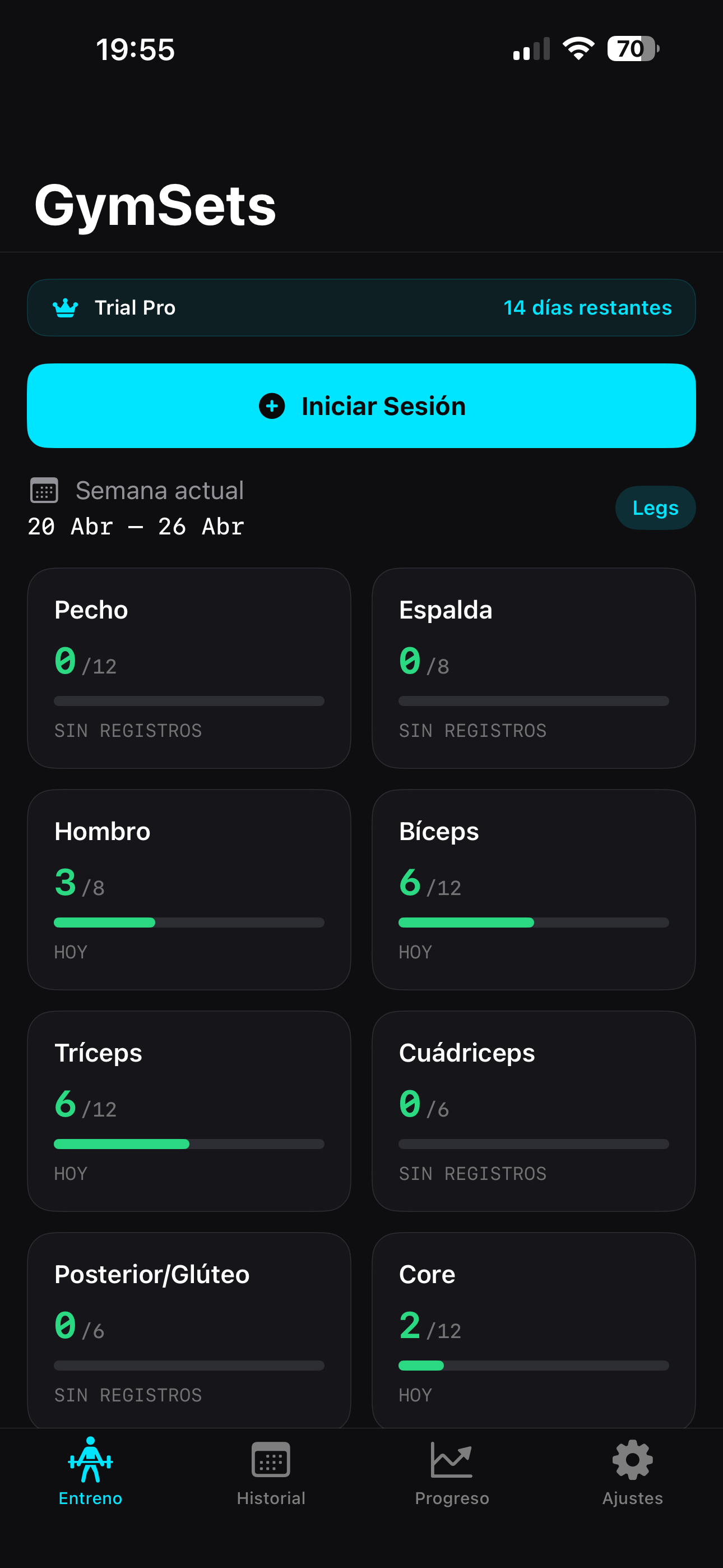Tap the Legs chip
The width and height of the screenshot is (723, 1568).
[x=655, y=508]
